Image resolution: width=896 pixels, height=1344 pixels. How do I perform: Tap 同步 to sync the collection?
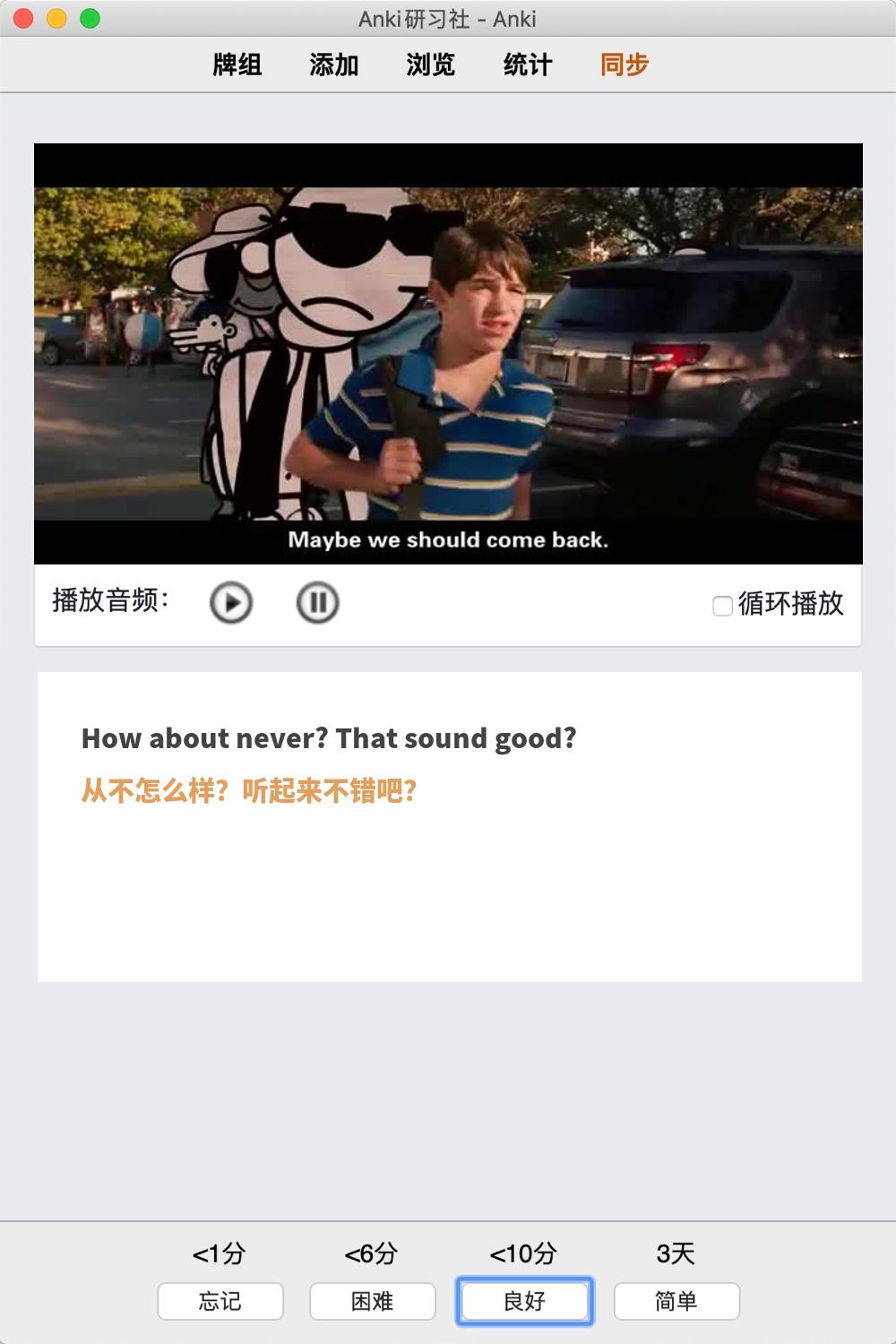[x=625, y=65]
